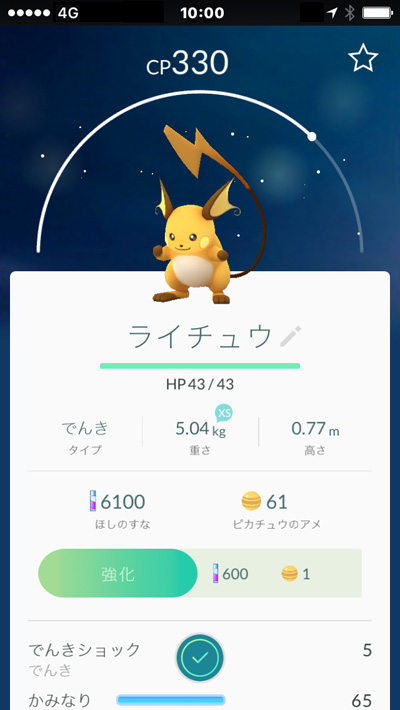Edit the ライチュウ nickname with the pencil icon

pyautogui.click(x=290, y=336)
